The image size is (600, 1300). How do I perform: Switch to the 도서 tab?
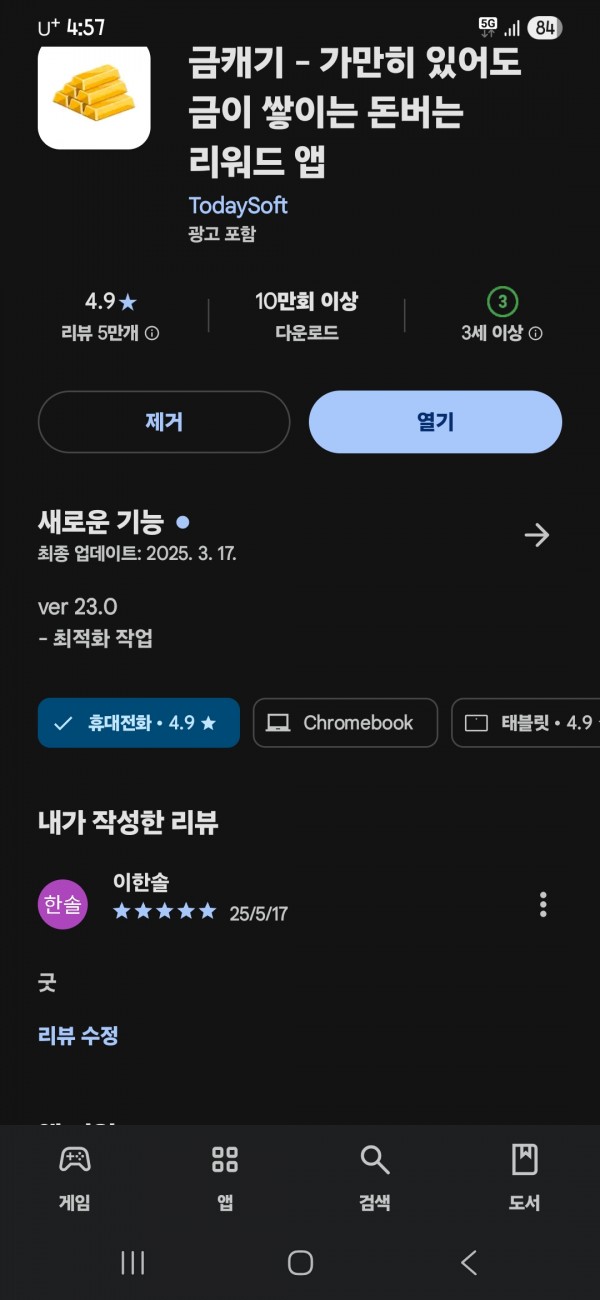click(525, 1178)
